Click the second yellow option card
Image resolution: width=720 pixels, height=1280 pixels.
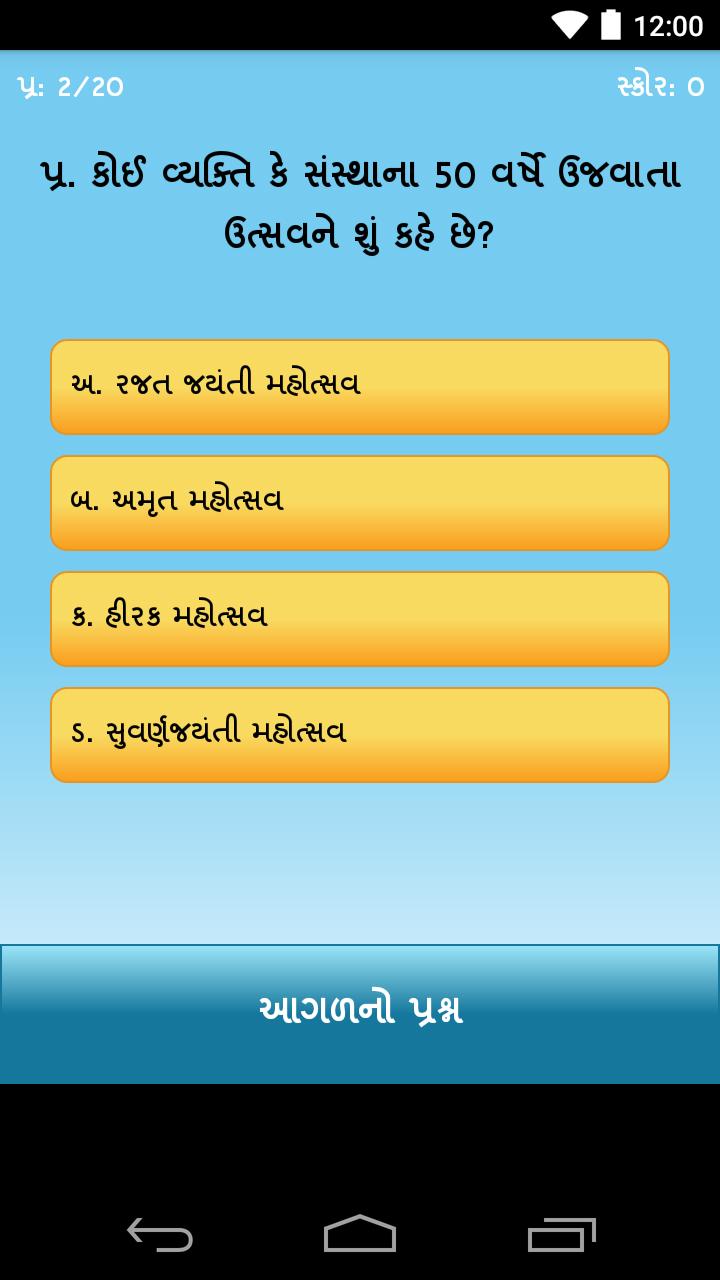coord(360,503)
